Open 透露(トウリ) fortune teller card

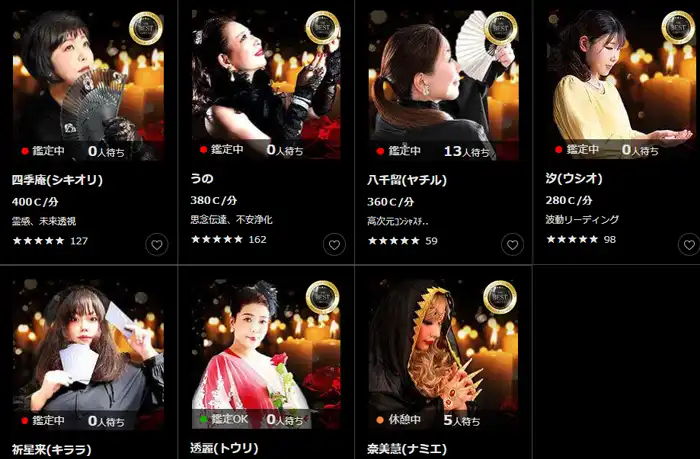coord(265,355)
